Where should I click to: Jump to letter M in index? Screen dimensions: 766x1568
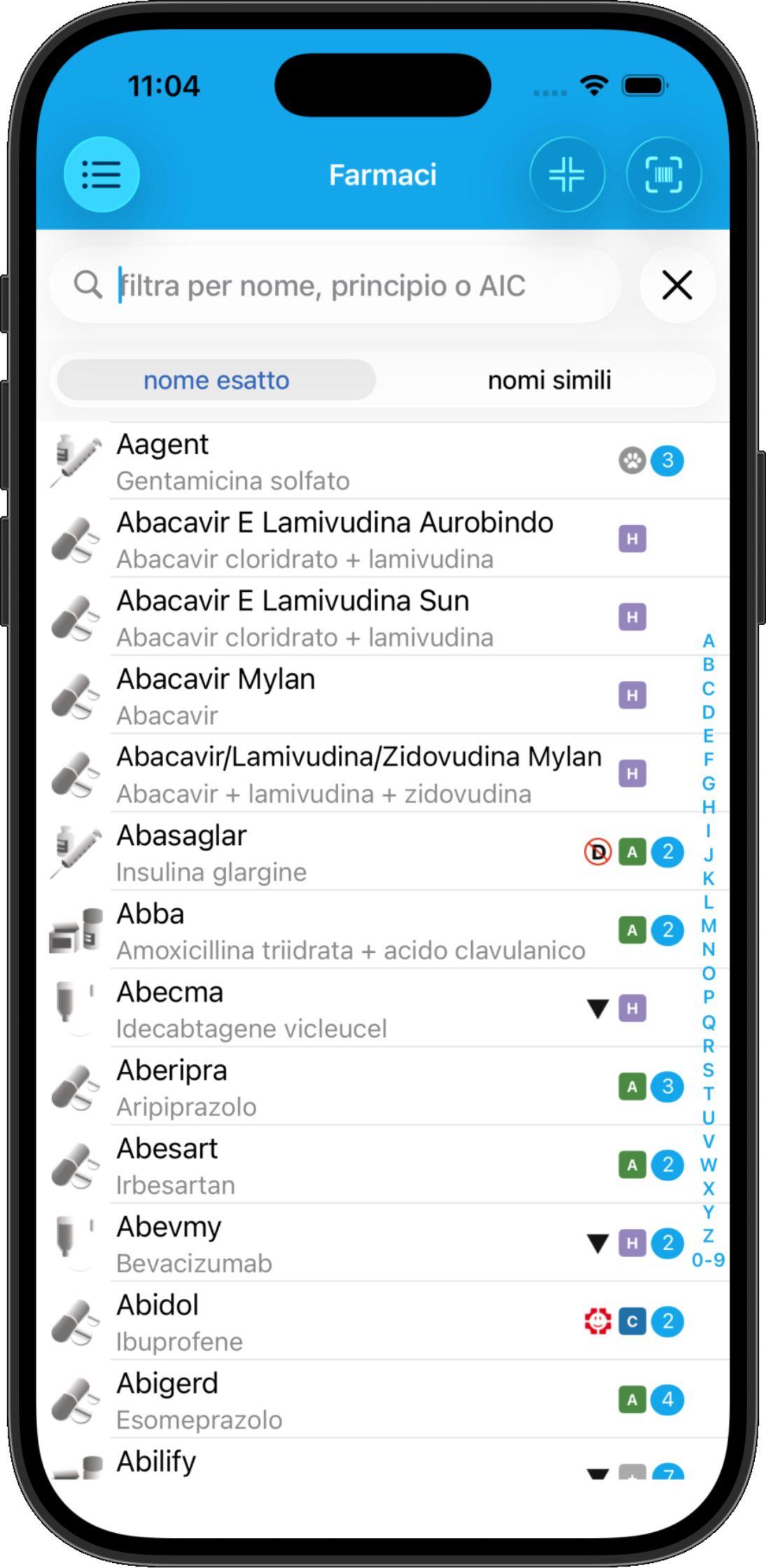[x=709, y=926]
